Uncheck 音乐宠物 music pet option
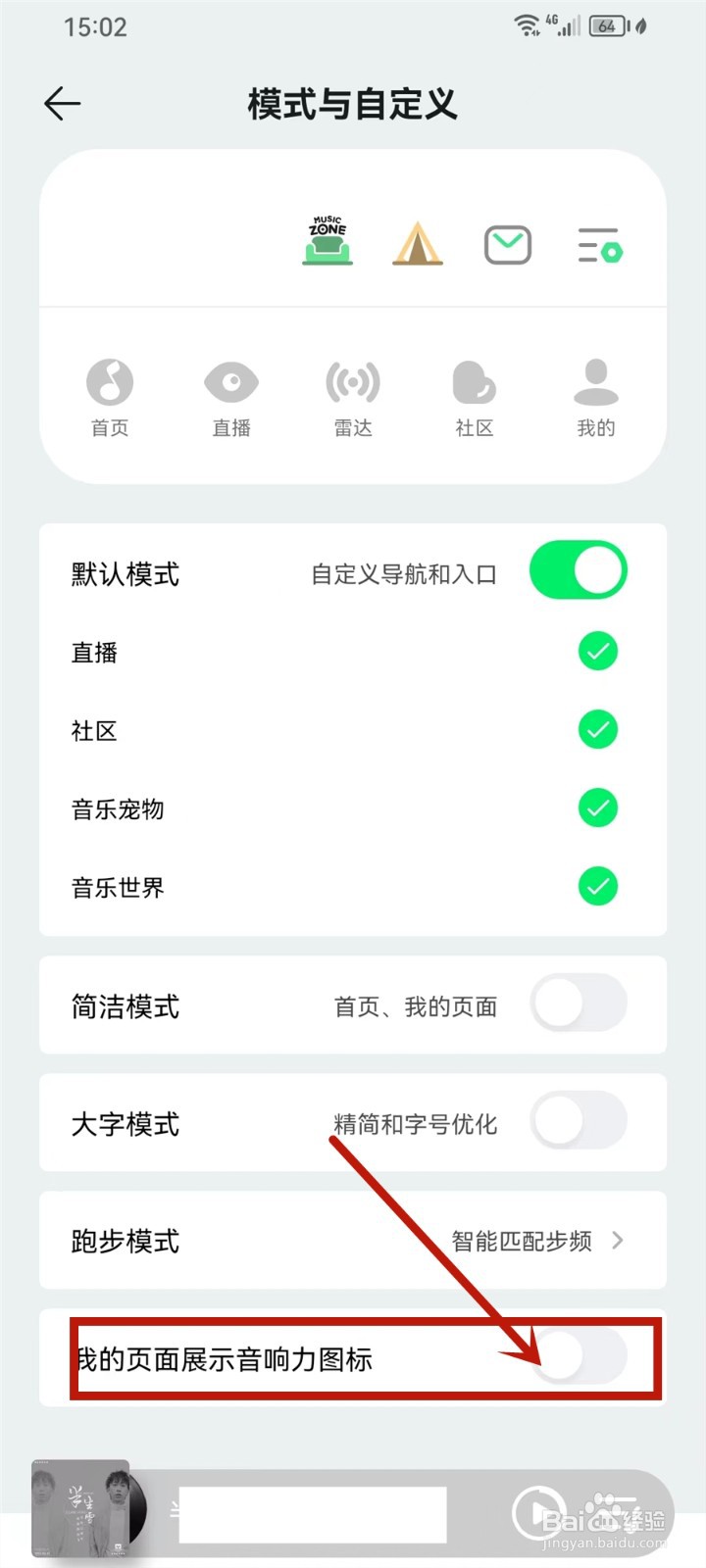The width and height of the screenshot is (706, 1568). click(597, 808)
